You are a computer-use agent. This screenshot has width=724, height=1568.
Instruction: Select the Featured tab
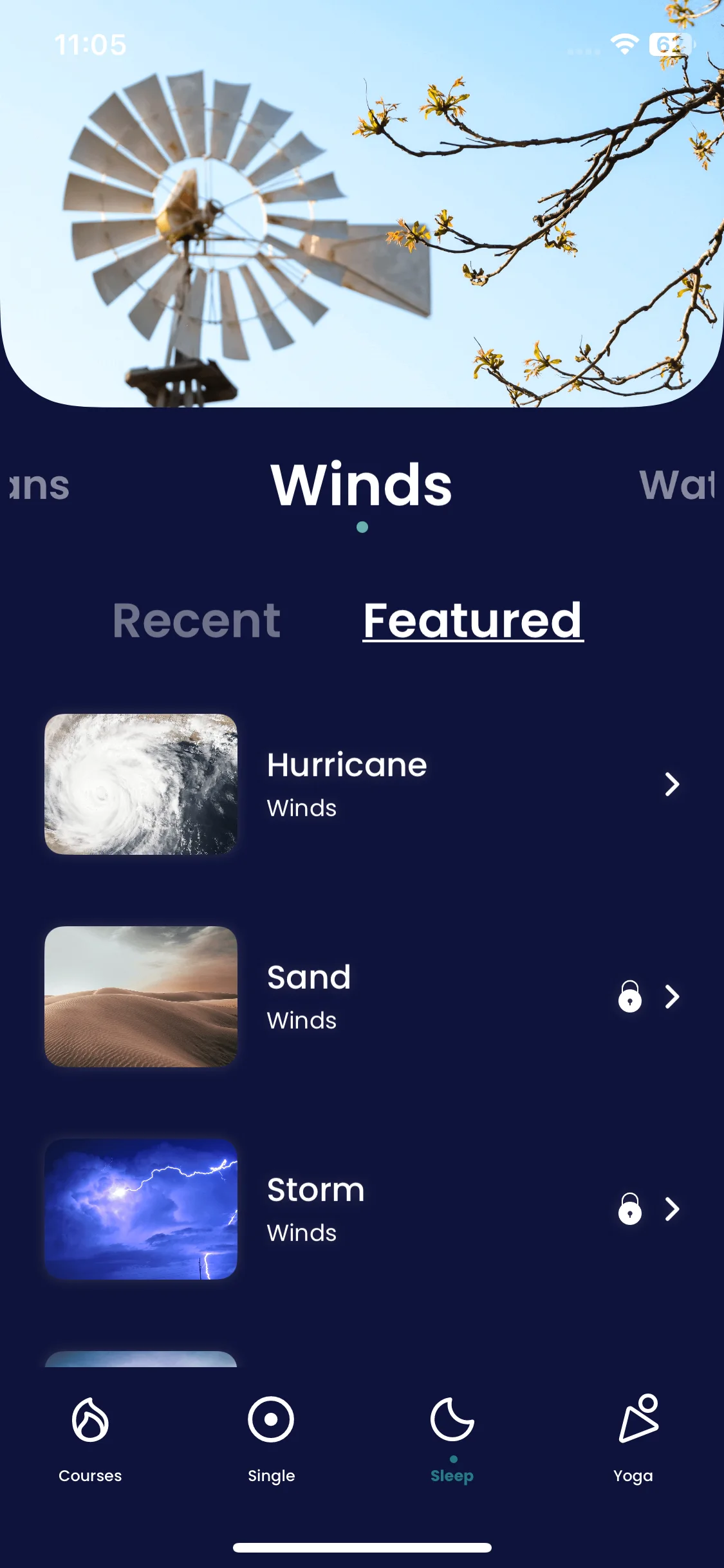coord(473,621)
